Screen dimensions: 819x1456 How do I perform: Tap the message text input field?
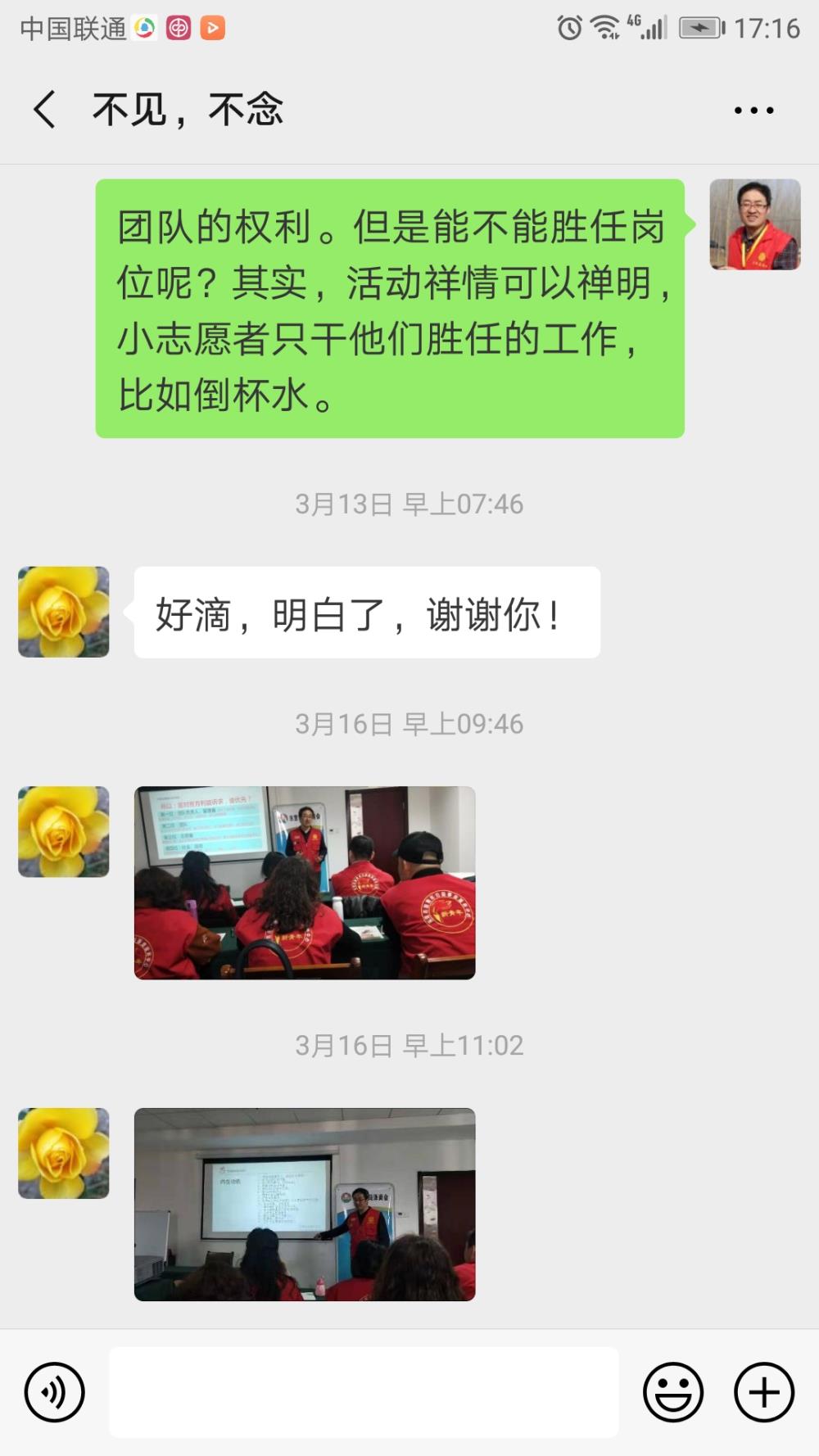coord(364,1392)
